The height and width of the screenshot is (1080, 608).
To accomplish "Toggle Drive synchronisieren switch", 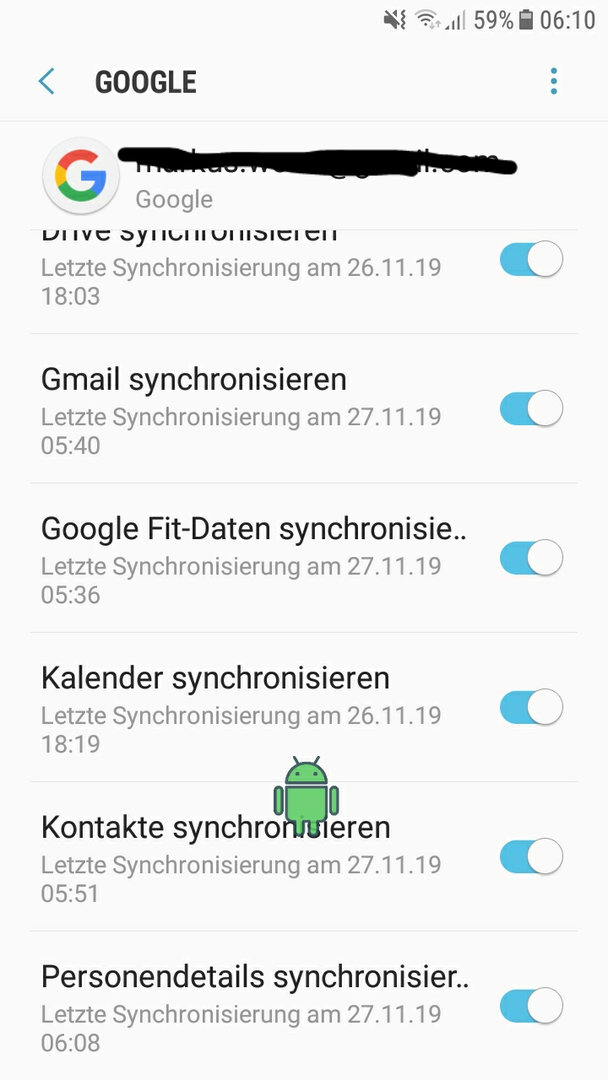I will 532,259.
